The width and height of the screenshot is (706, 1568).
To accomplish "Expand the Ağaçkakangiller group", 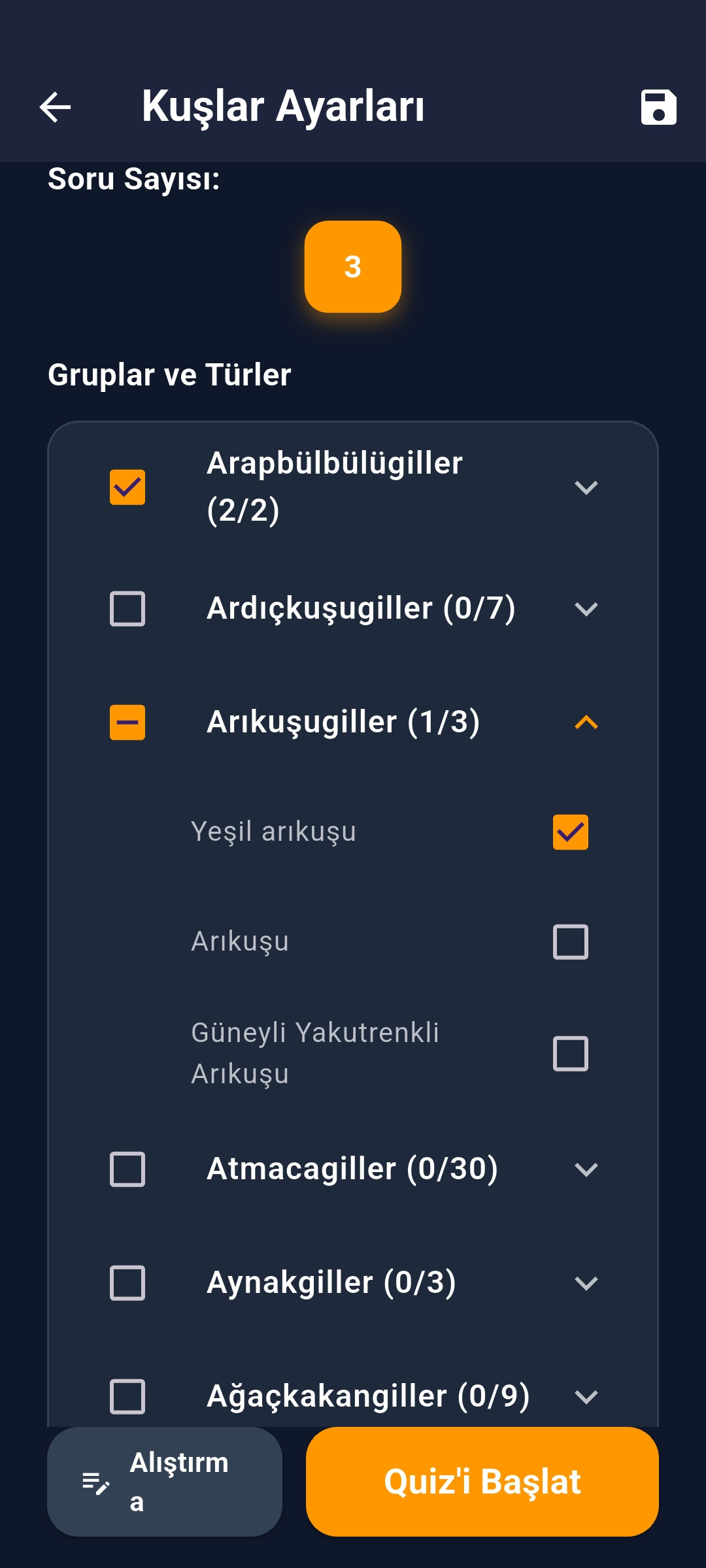I will click(x=586, y=1397).
